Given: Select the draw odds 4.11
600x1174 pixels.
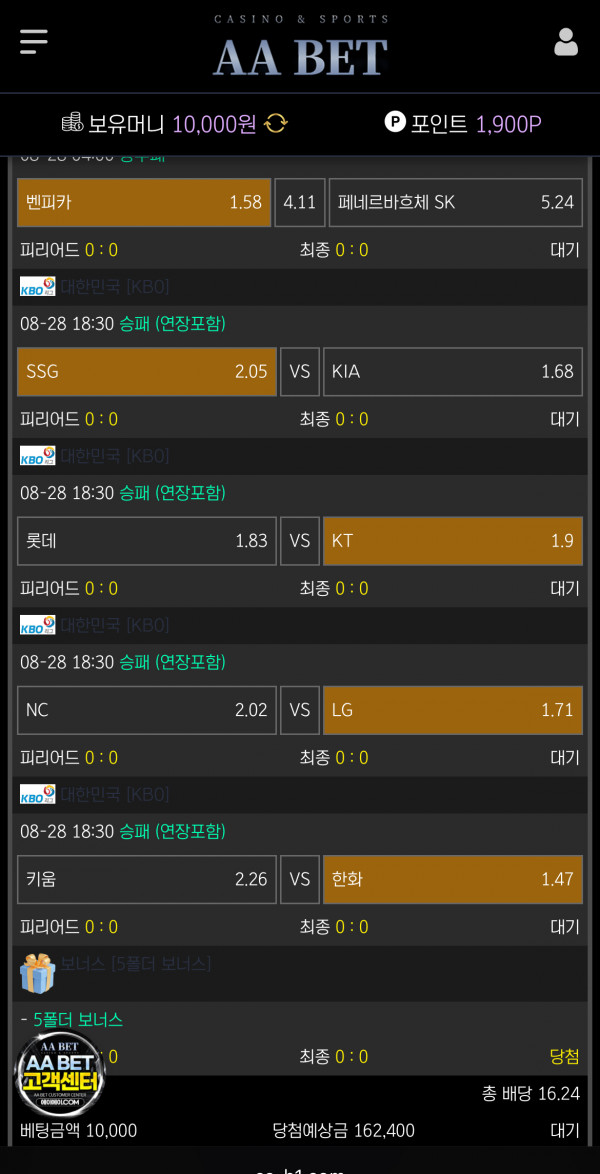Looking at the screenshot, I should [300, 202].
